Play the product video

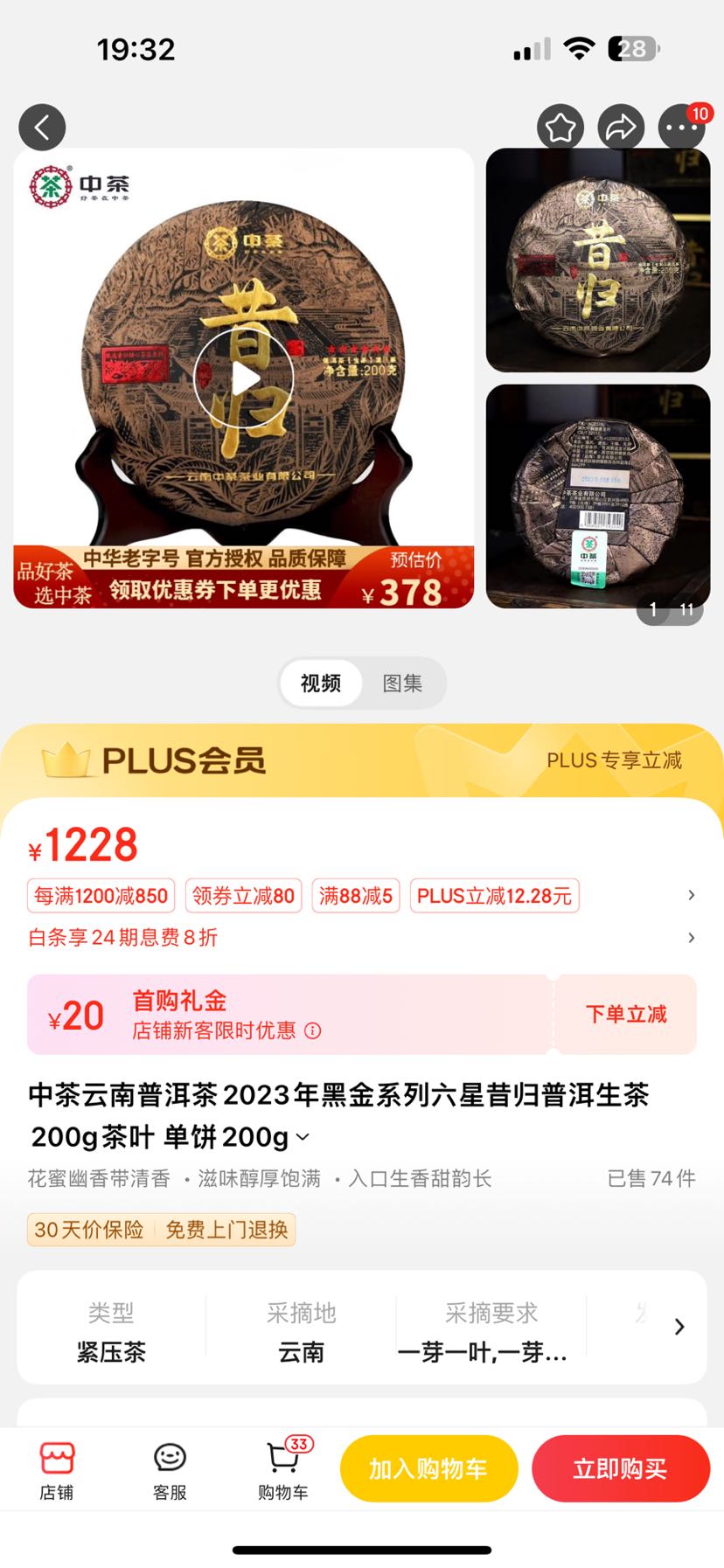(x=245, y=378)
